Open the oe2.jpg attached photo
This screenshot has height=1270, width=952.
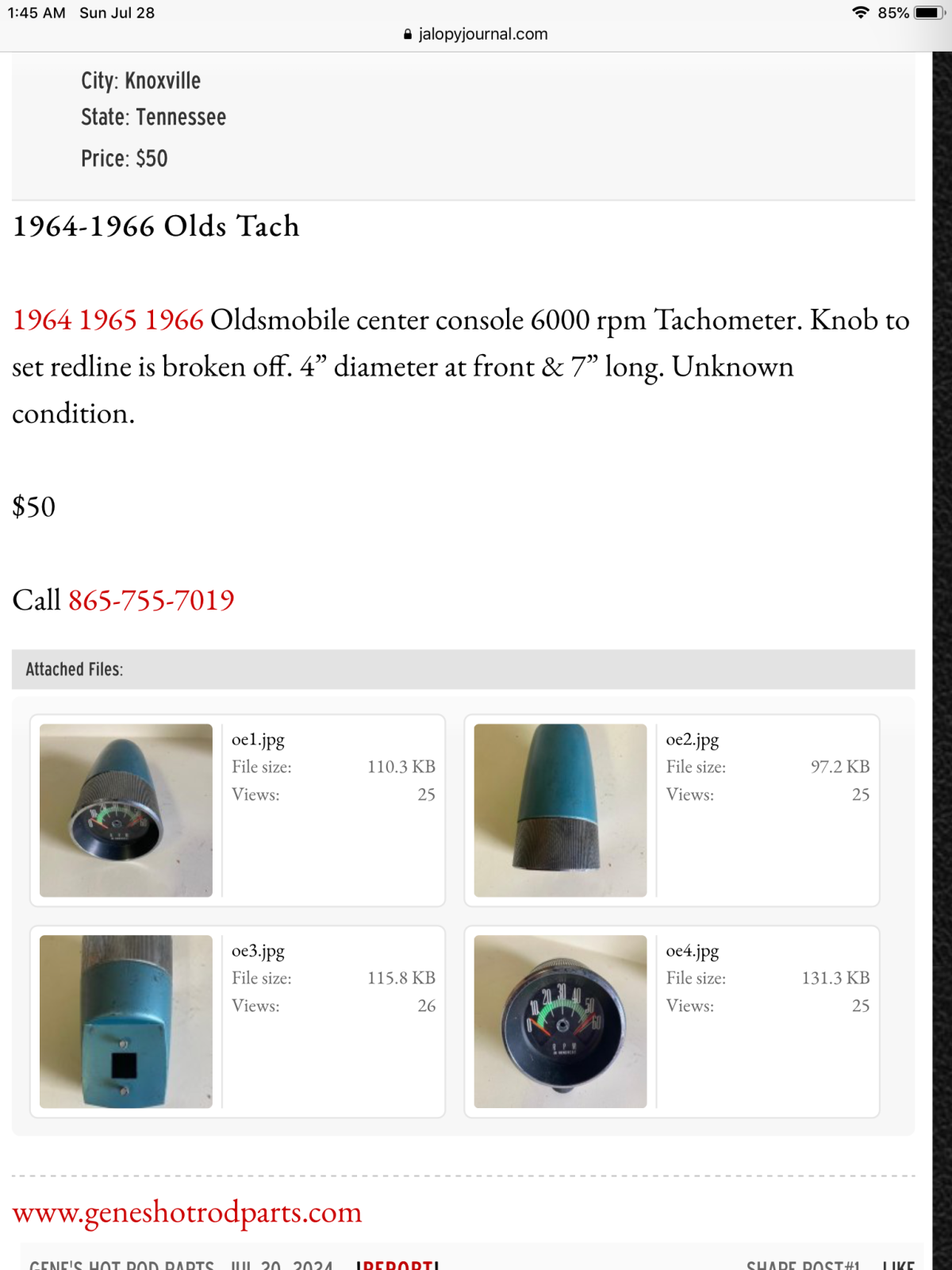pos(560,810)
